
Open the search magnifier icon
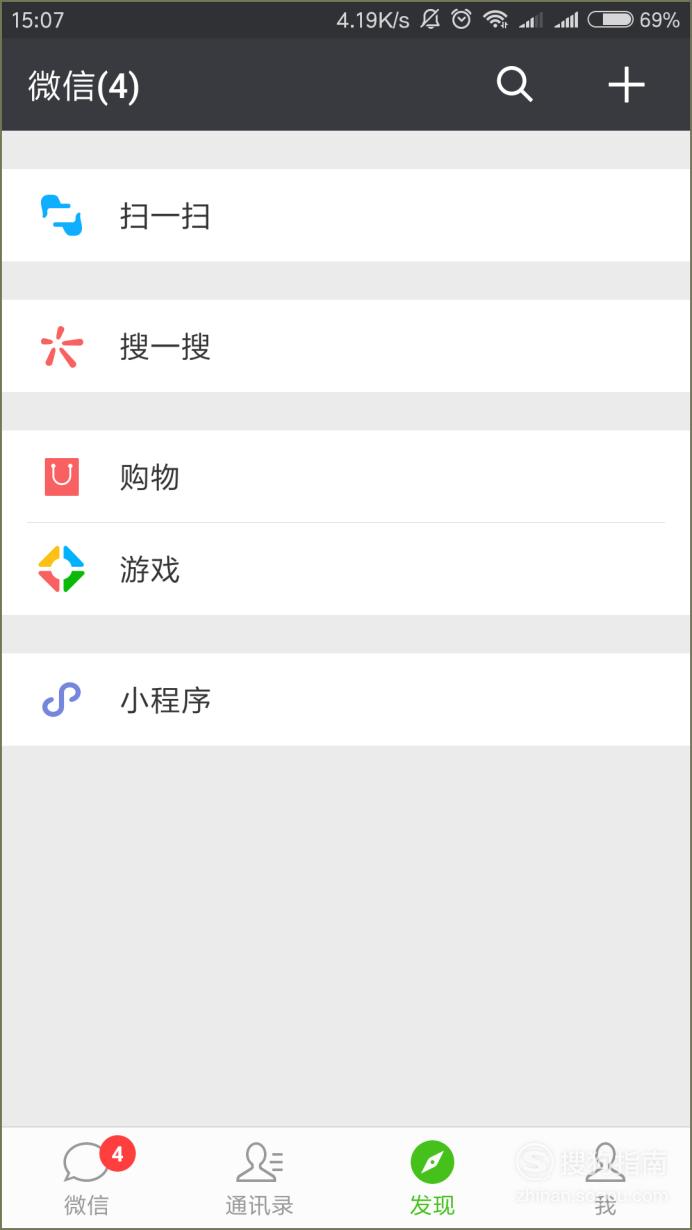[x=515, y=86]
